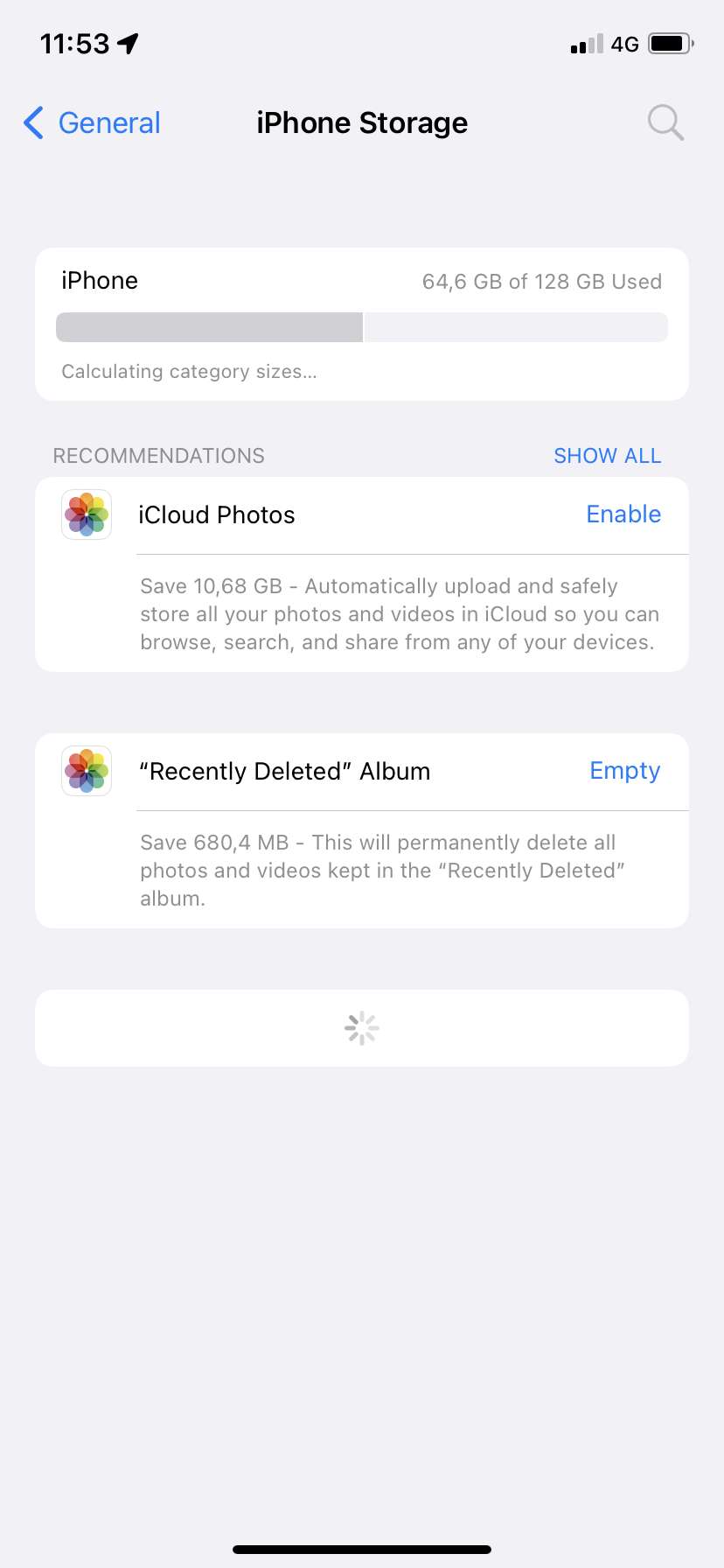Open the search magnifier icon

(x=665, y=123)
